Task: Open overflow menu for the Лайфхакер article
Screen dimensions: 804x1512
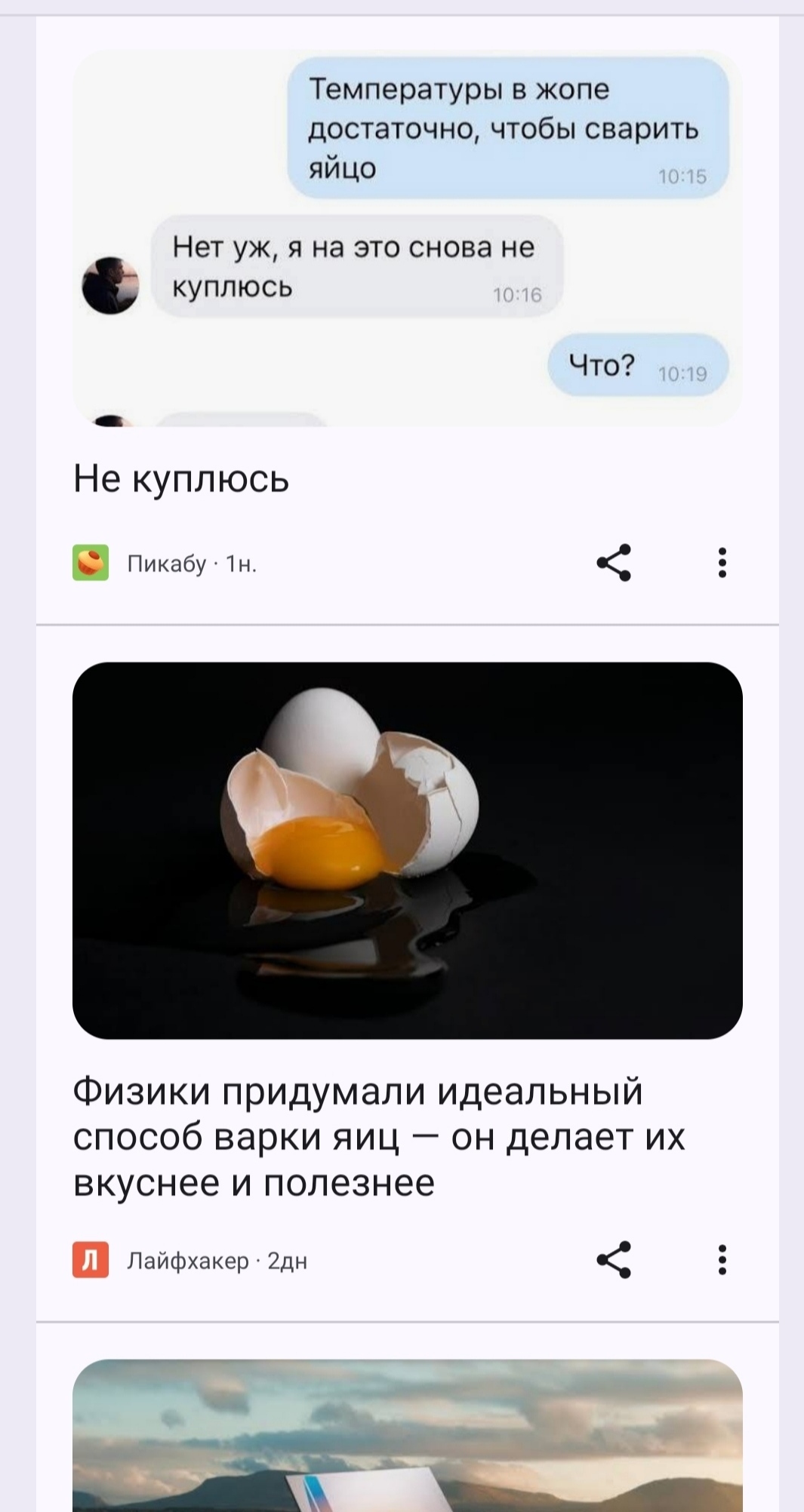Action: [x=722, y=1260]
